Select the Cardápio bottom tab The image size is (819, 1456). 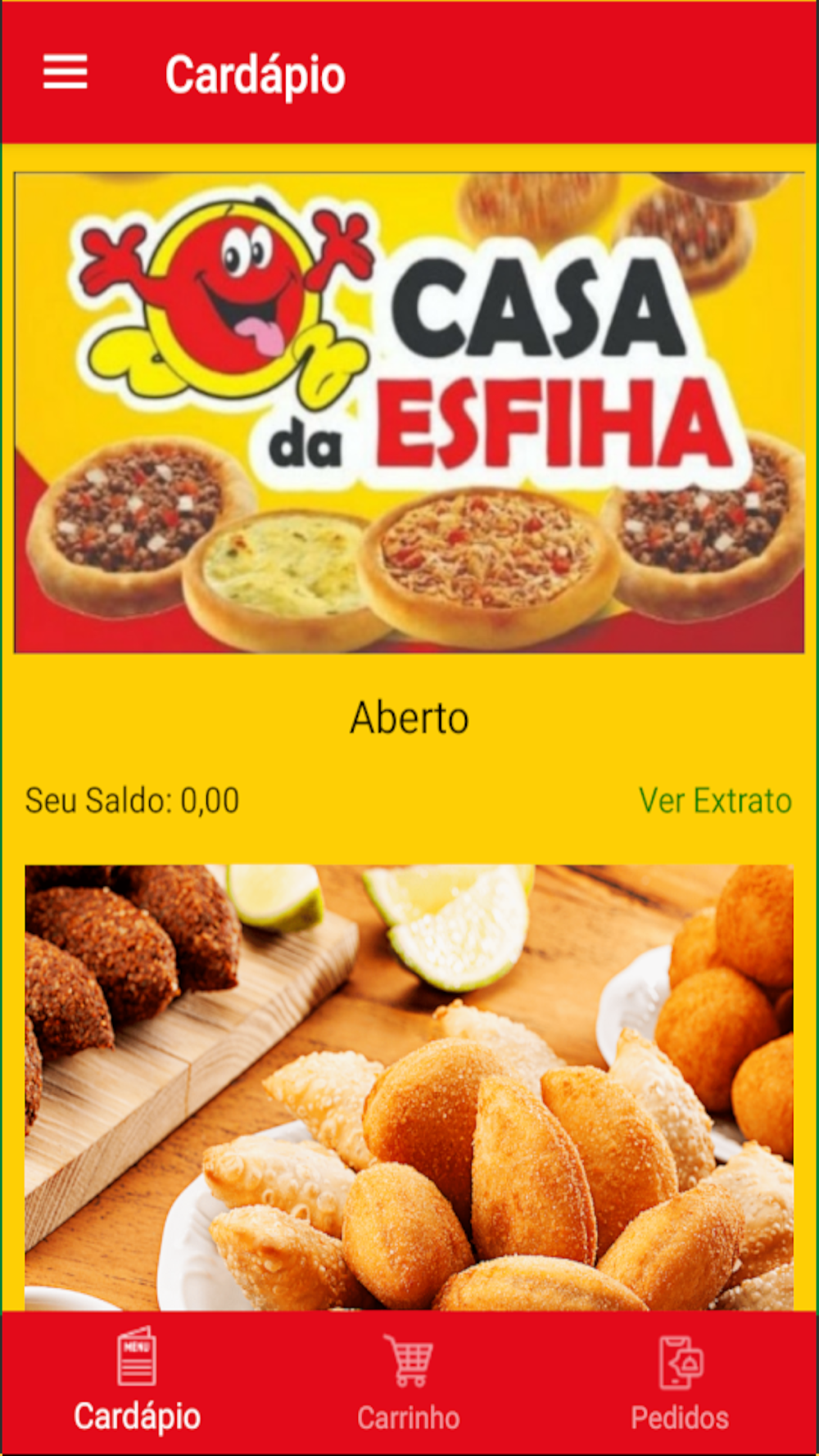[137, 1383]
